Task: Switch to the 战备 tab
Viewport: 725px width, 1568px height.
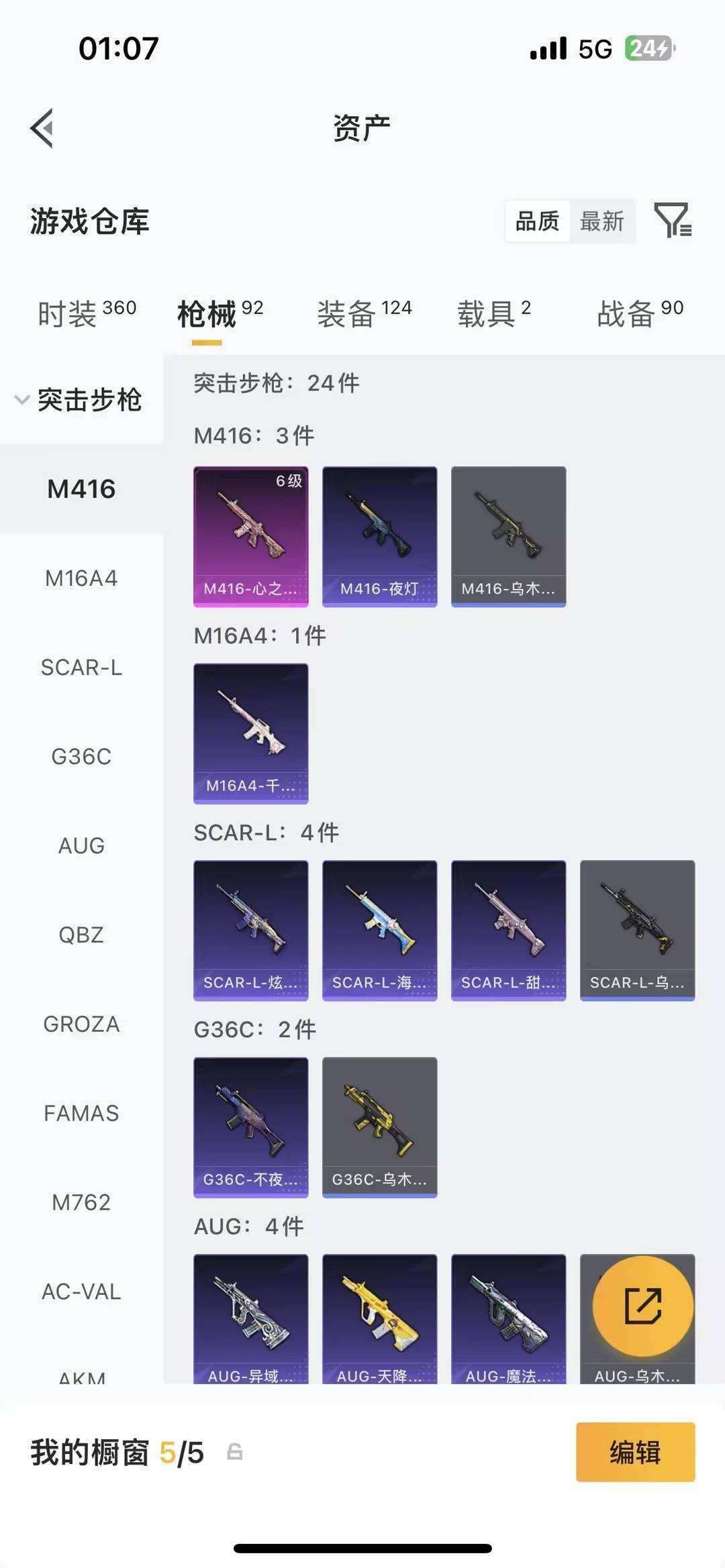Action: click(x=640, y=313)
